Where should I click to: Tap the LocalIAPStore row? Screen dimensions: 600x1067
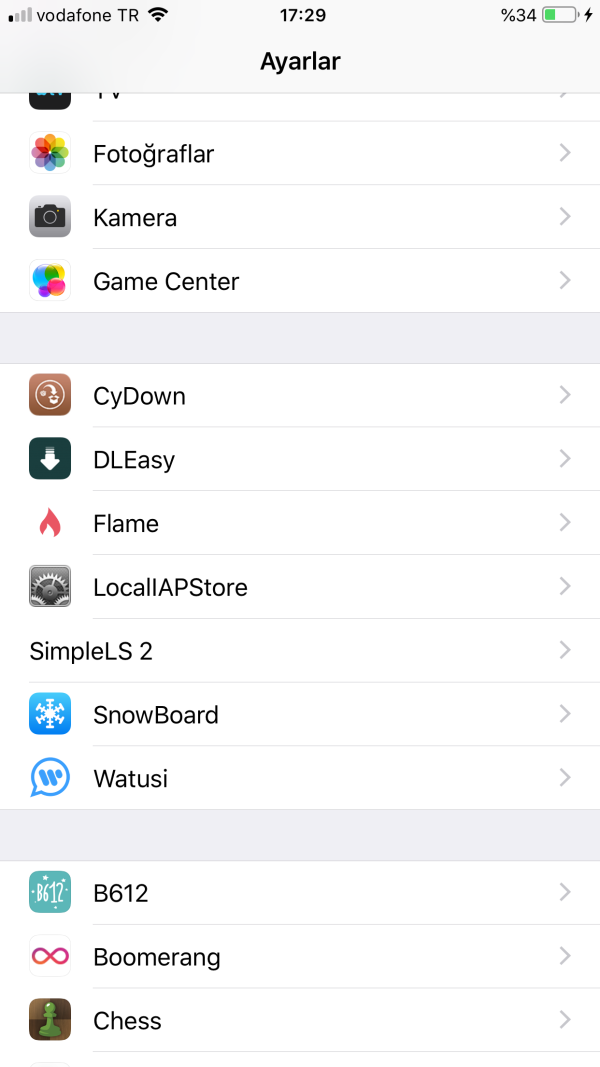pos(300,588)
